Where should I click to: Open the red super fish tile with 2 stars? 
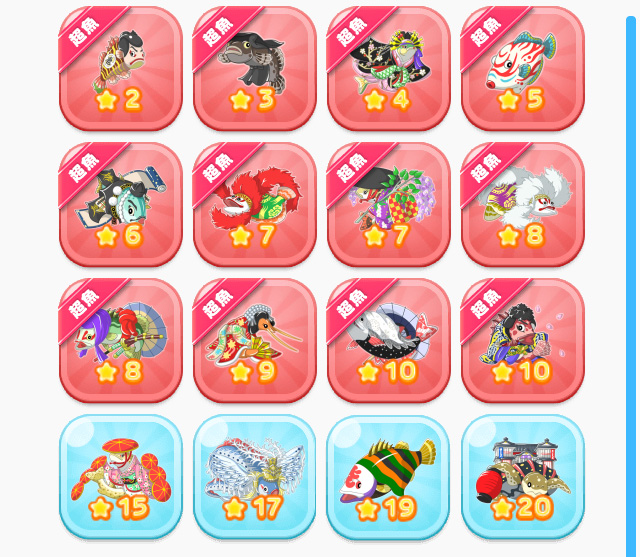click(120, 67)
